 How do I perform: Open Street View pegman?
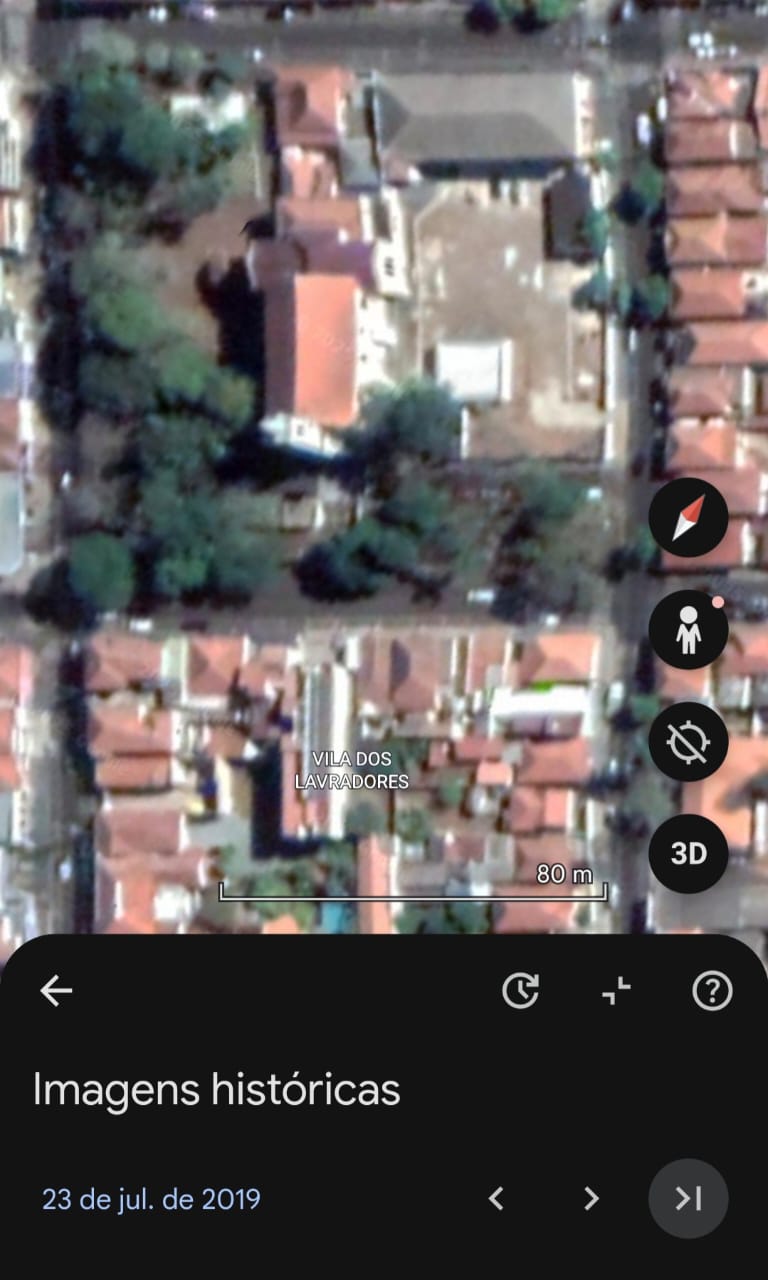(688, 630)
